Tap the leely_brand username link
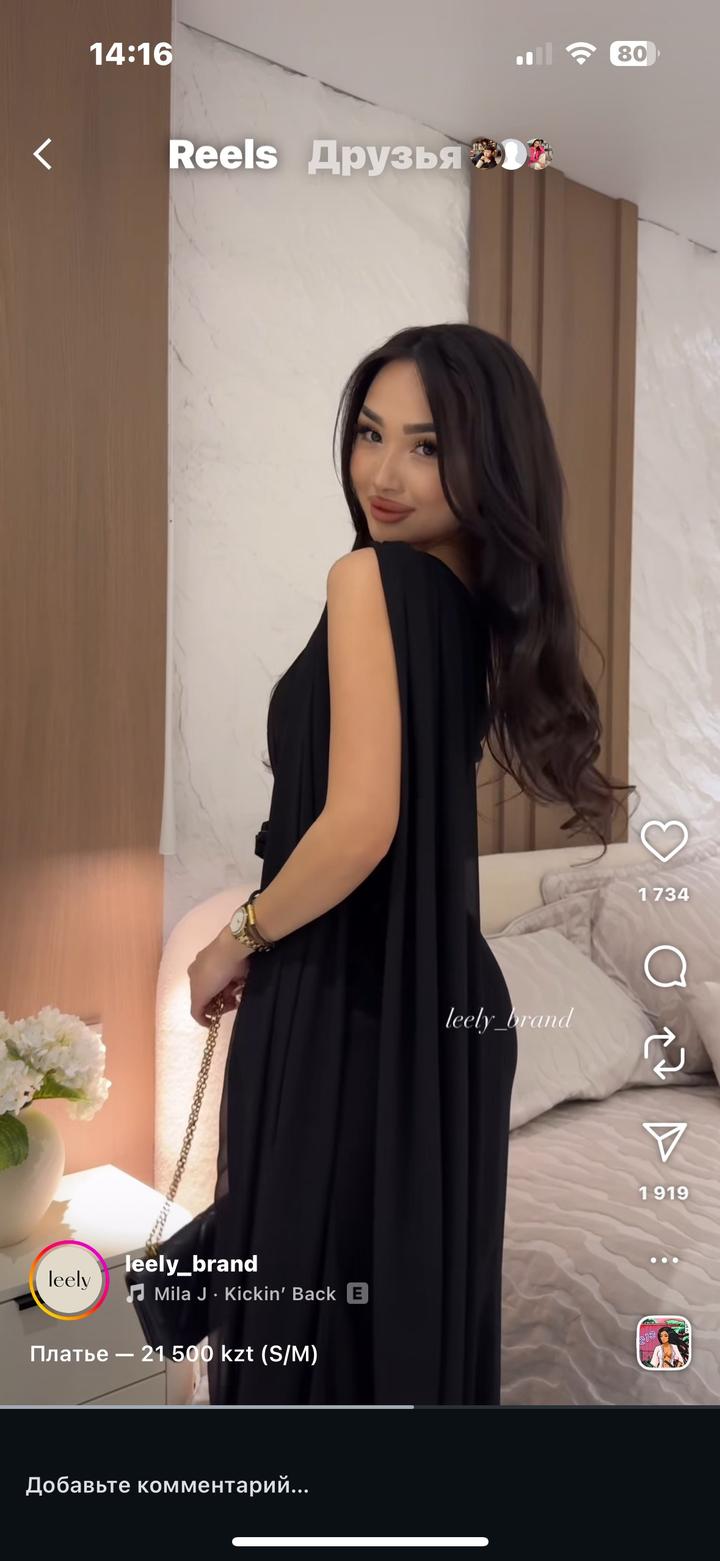 (191, 1263)
